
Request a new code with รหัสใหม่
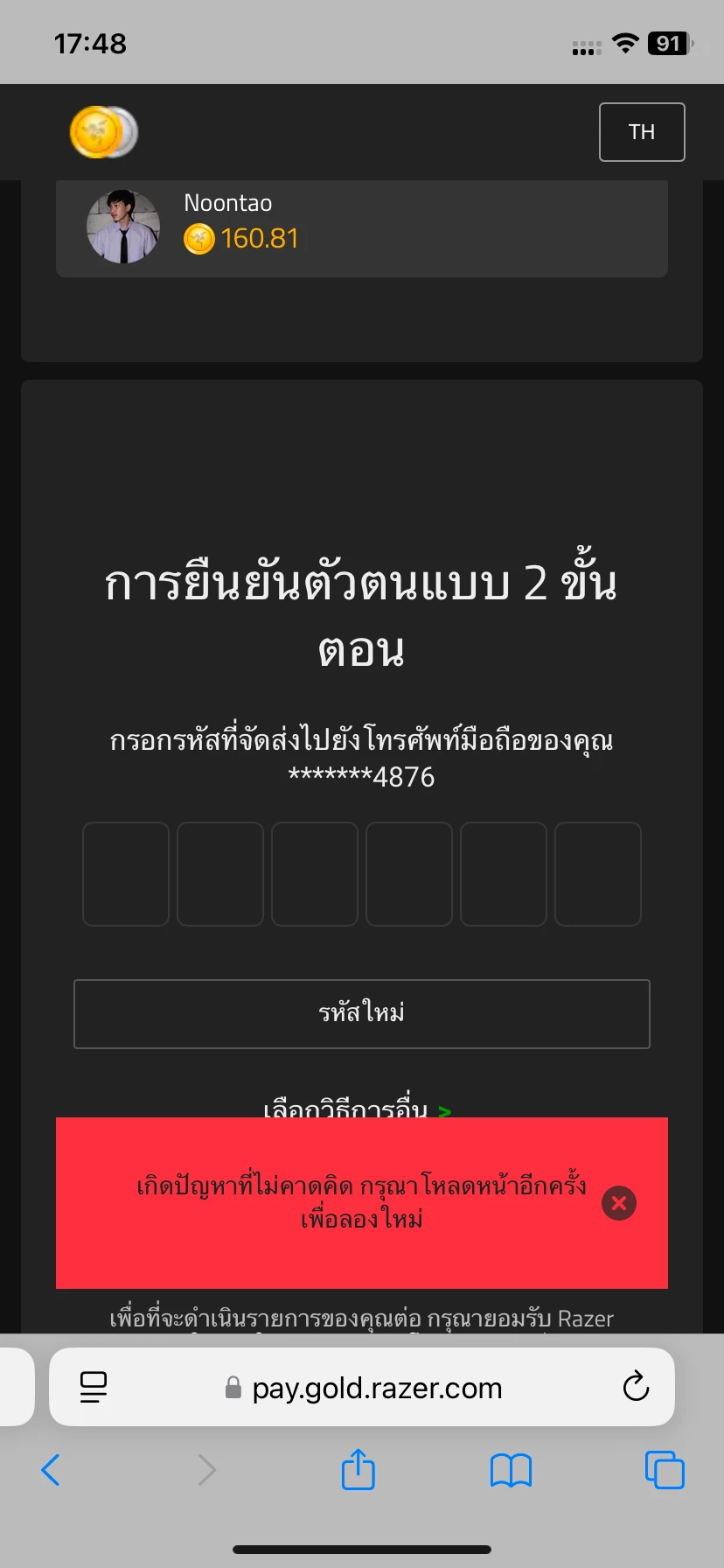pyautogui.click(x=361, y=1013)
